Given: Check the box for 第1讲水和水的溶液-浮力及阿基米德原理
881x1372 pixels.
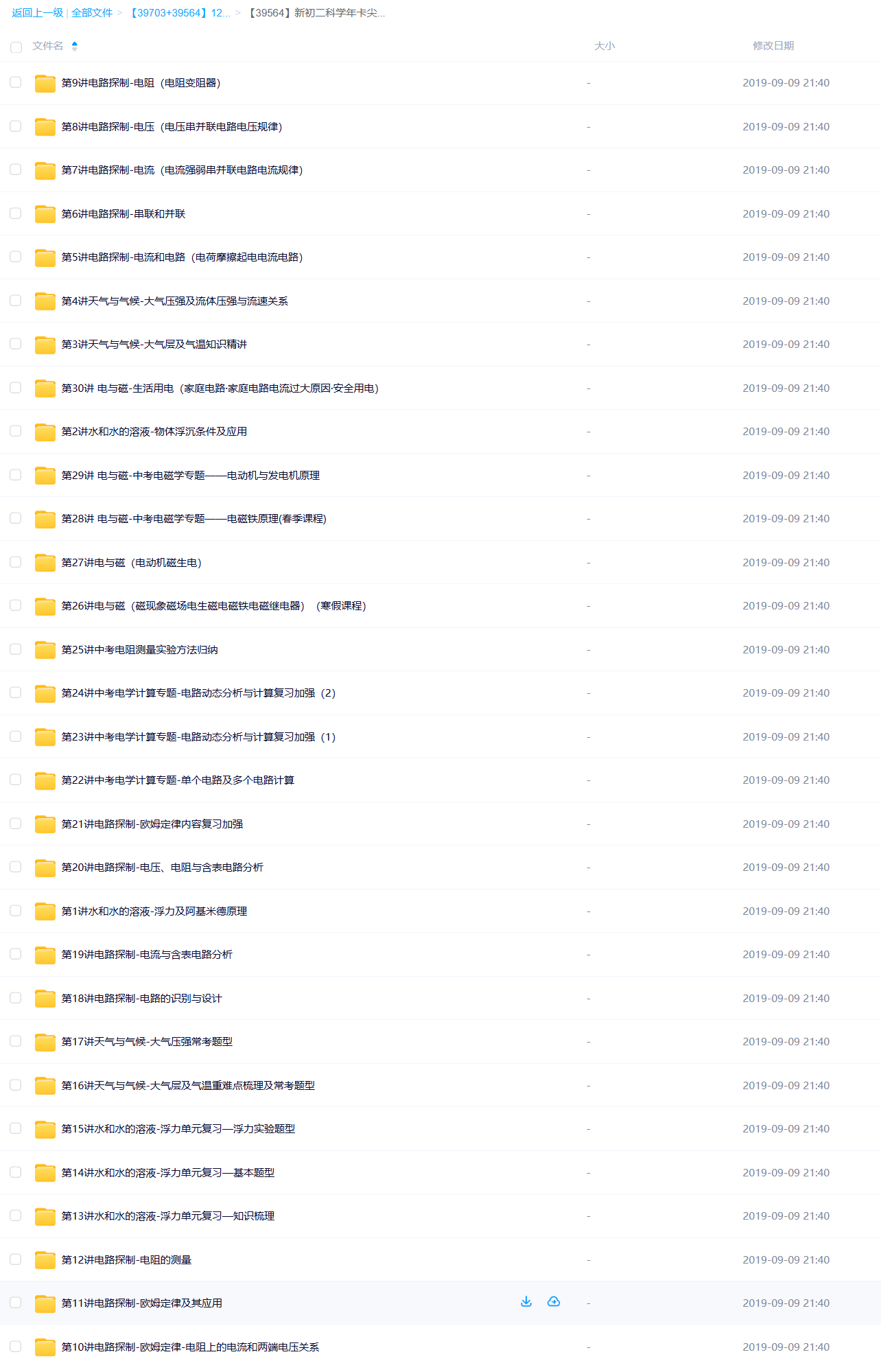Looking at the screenshot, I should pyautogui.click(x=16, y=911).
